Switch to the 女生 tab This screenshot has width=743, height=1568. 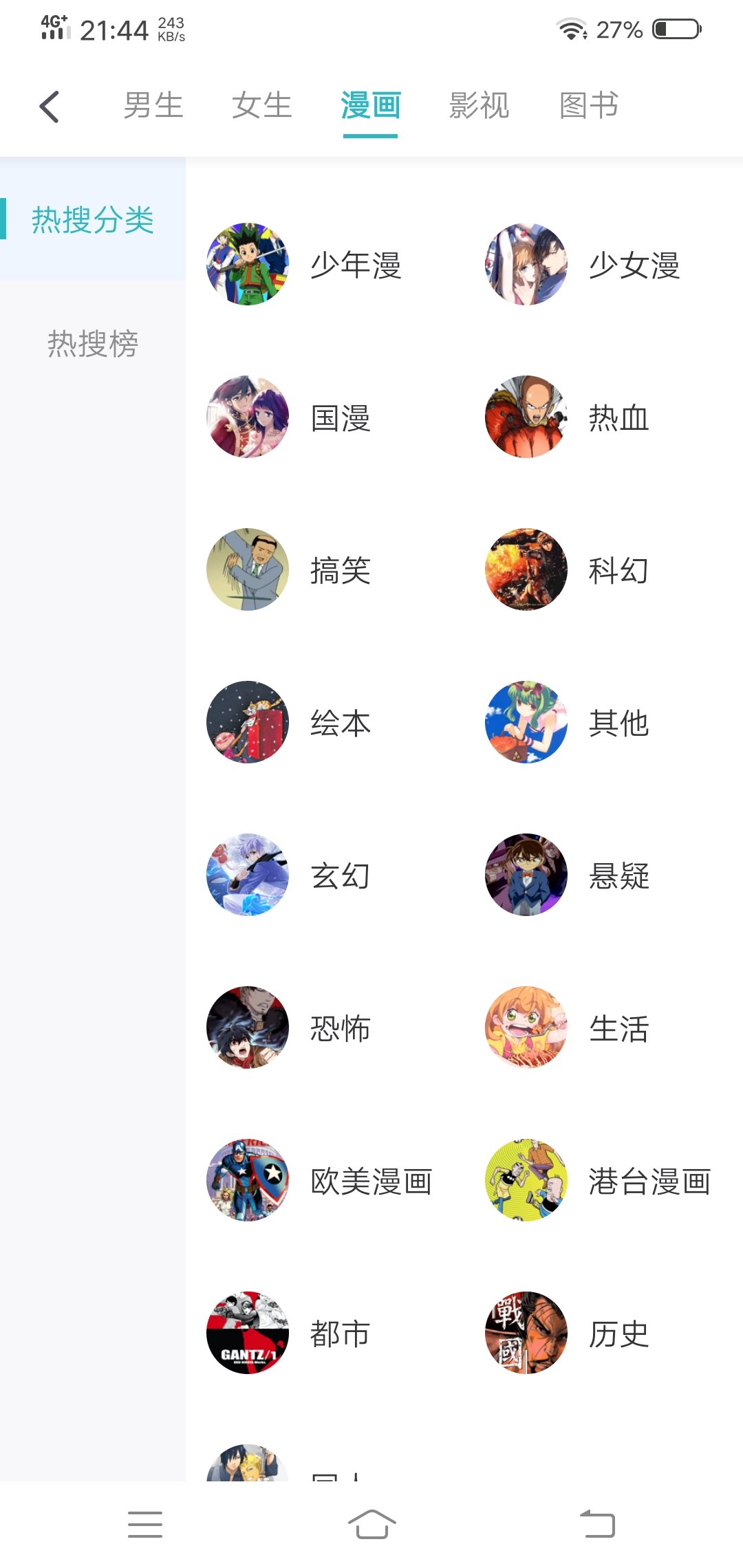click(x=261, y=106)
